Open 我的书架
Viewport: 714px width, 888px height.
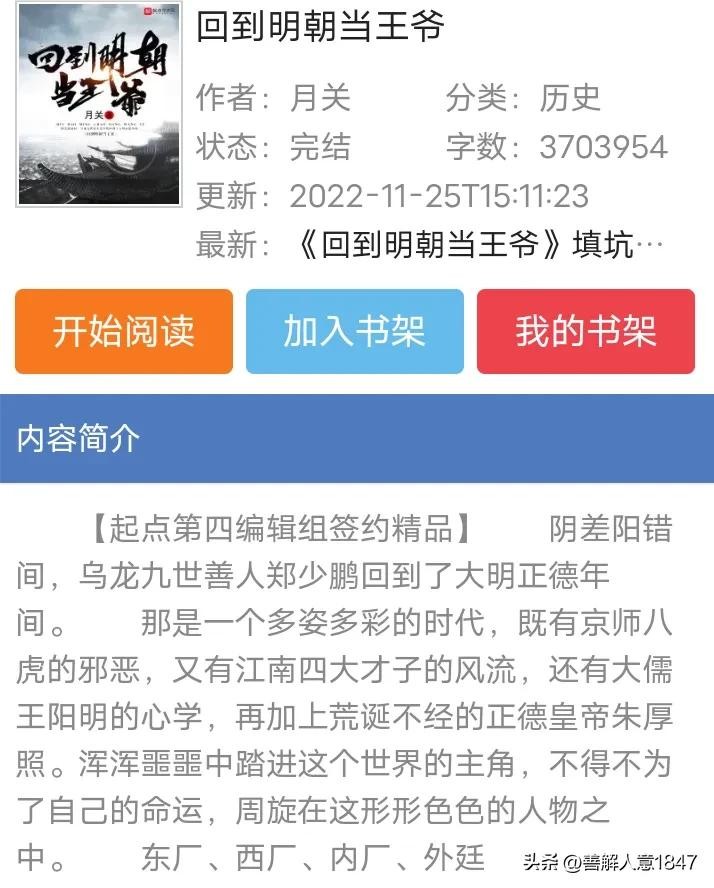point(585,332)
